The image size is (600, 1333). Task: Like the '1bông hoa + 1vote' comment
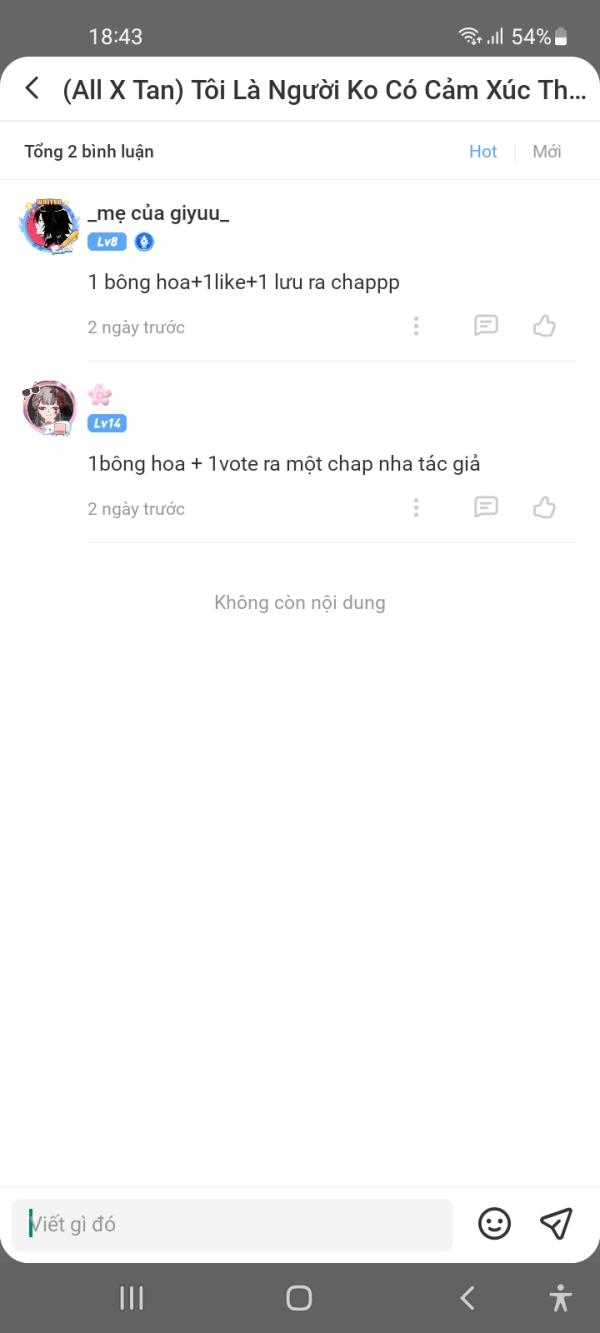544,508
